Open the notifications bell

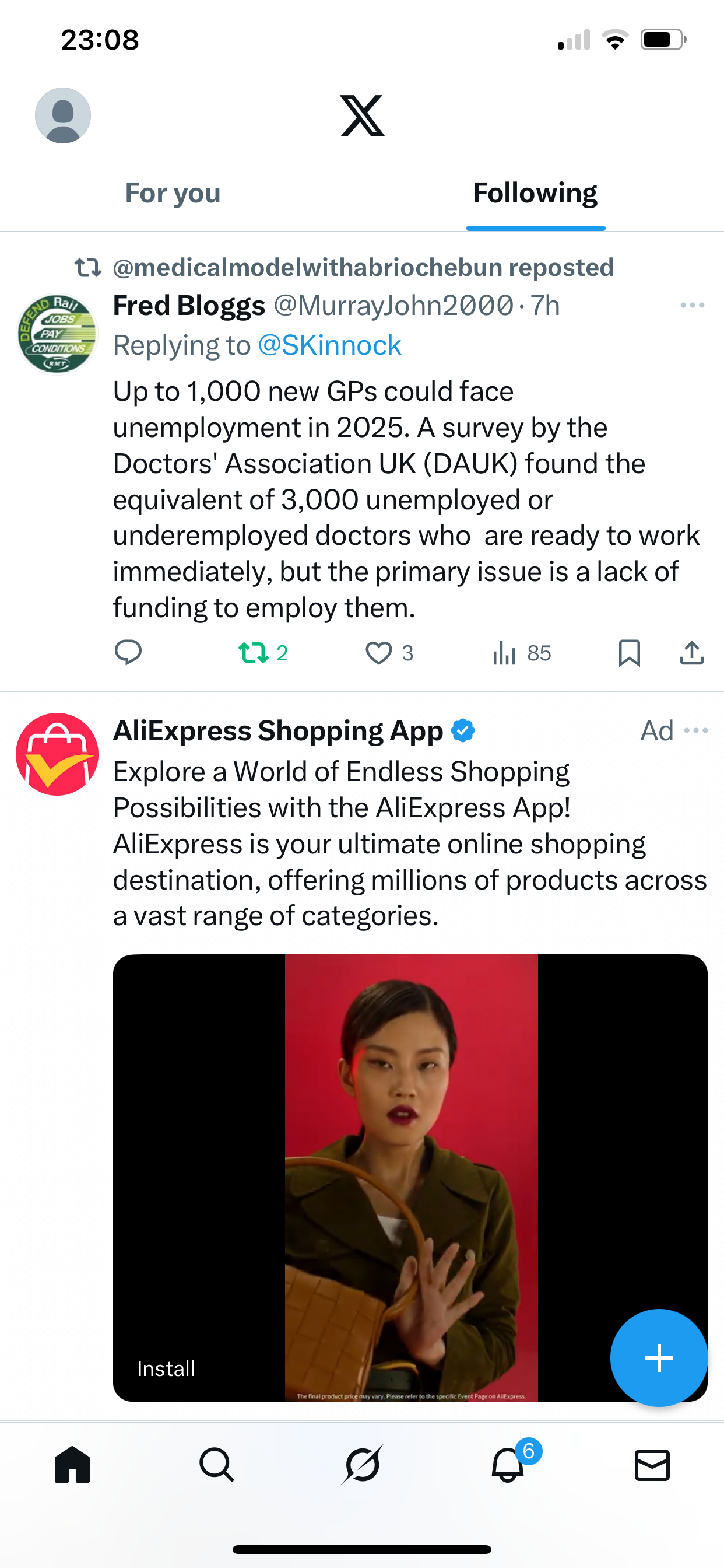(x=508, y=1465)
